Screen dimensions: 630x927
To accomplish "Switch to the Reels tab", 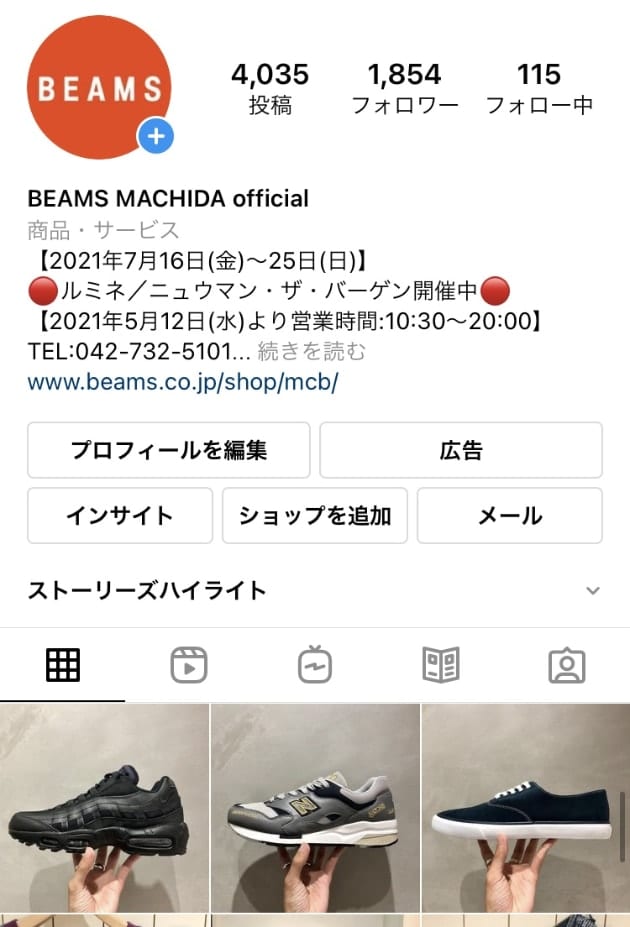I will [x=188, y=665].
